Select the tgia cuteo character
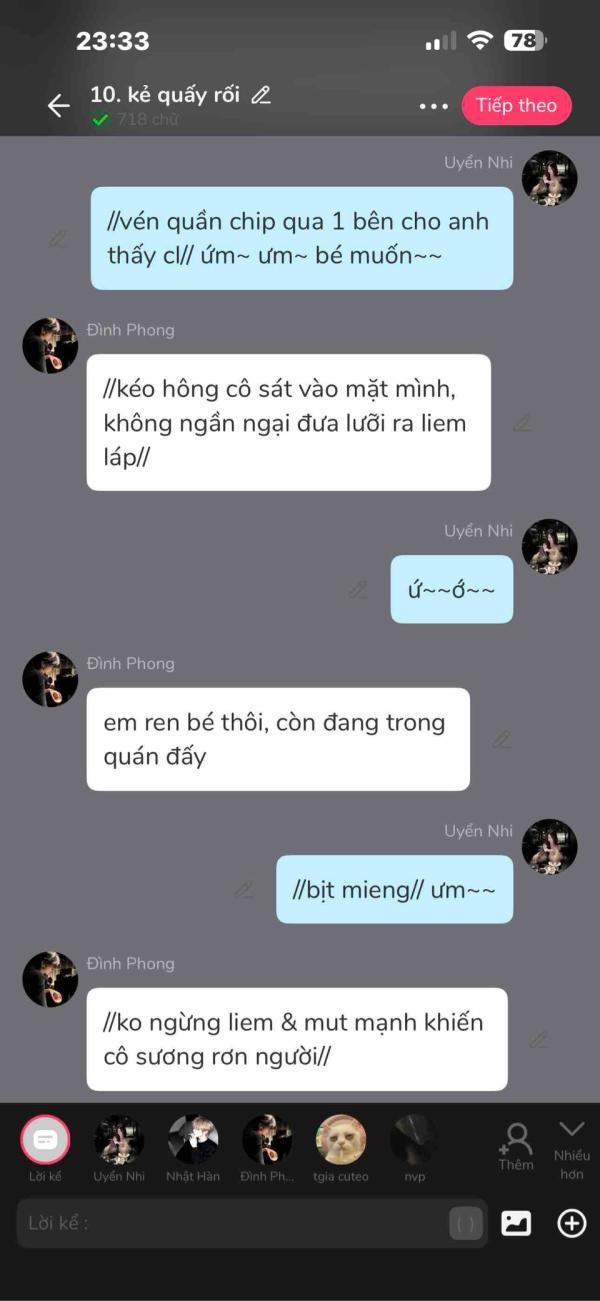600x1301 pixels. click(341, 1149)
